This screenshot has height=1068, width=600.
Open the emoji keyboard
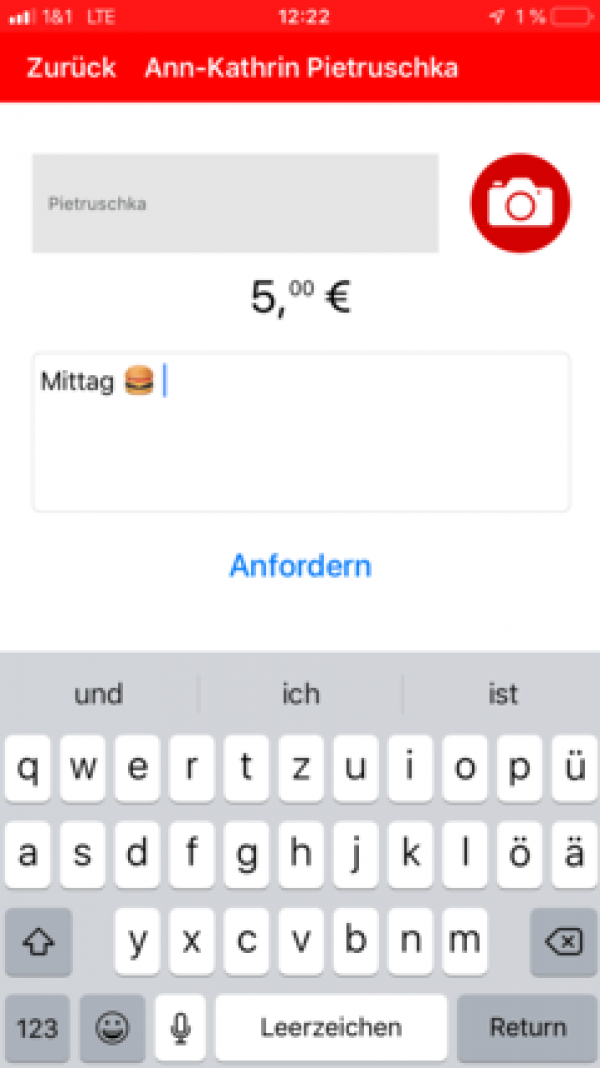coord(112,1028)
